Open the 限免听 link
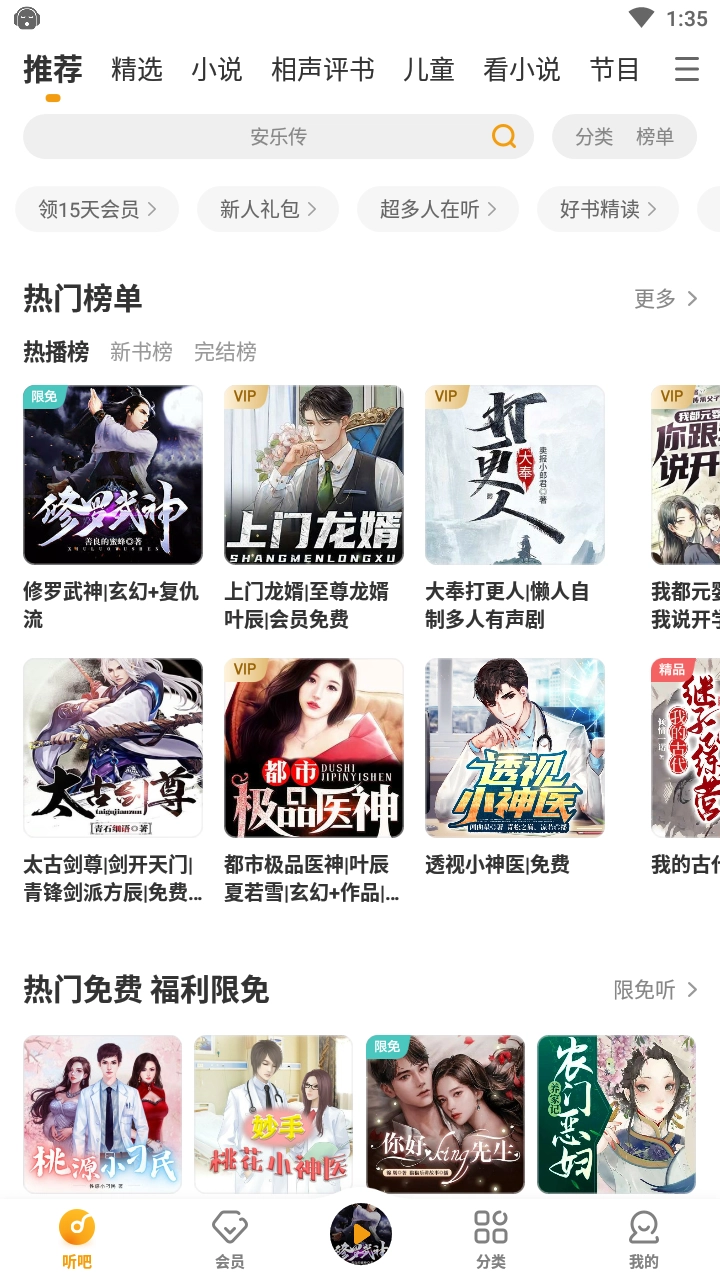 coord(655,990)
